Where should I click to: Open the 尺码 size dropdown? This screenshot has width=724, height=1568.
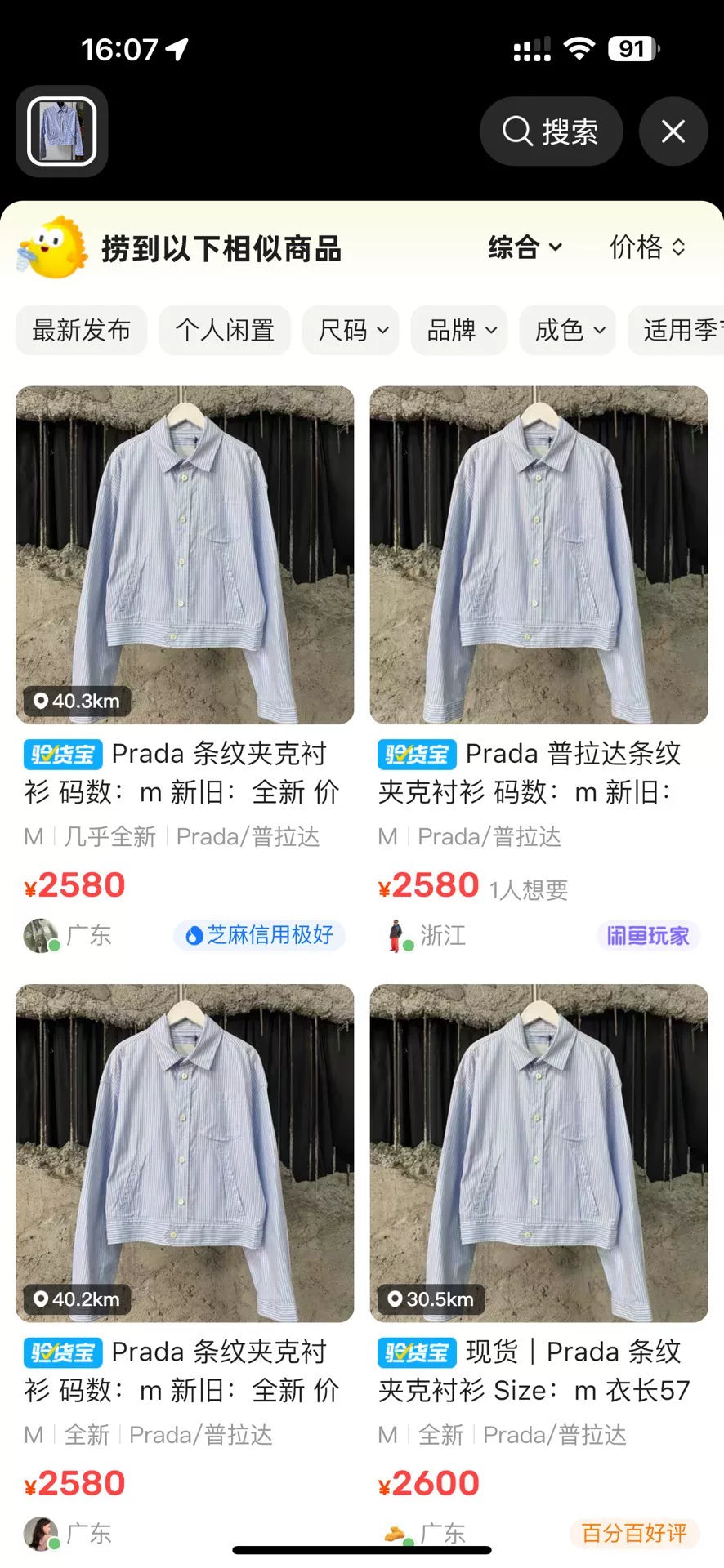[x=351, y=330]
